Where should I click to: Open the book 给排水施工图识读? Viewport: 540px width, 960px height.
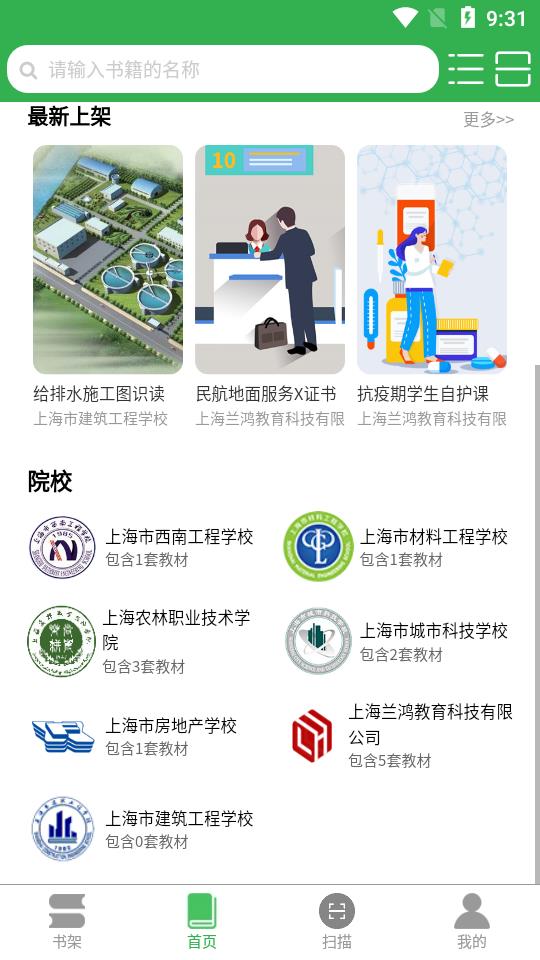[108, 286]
